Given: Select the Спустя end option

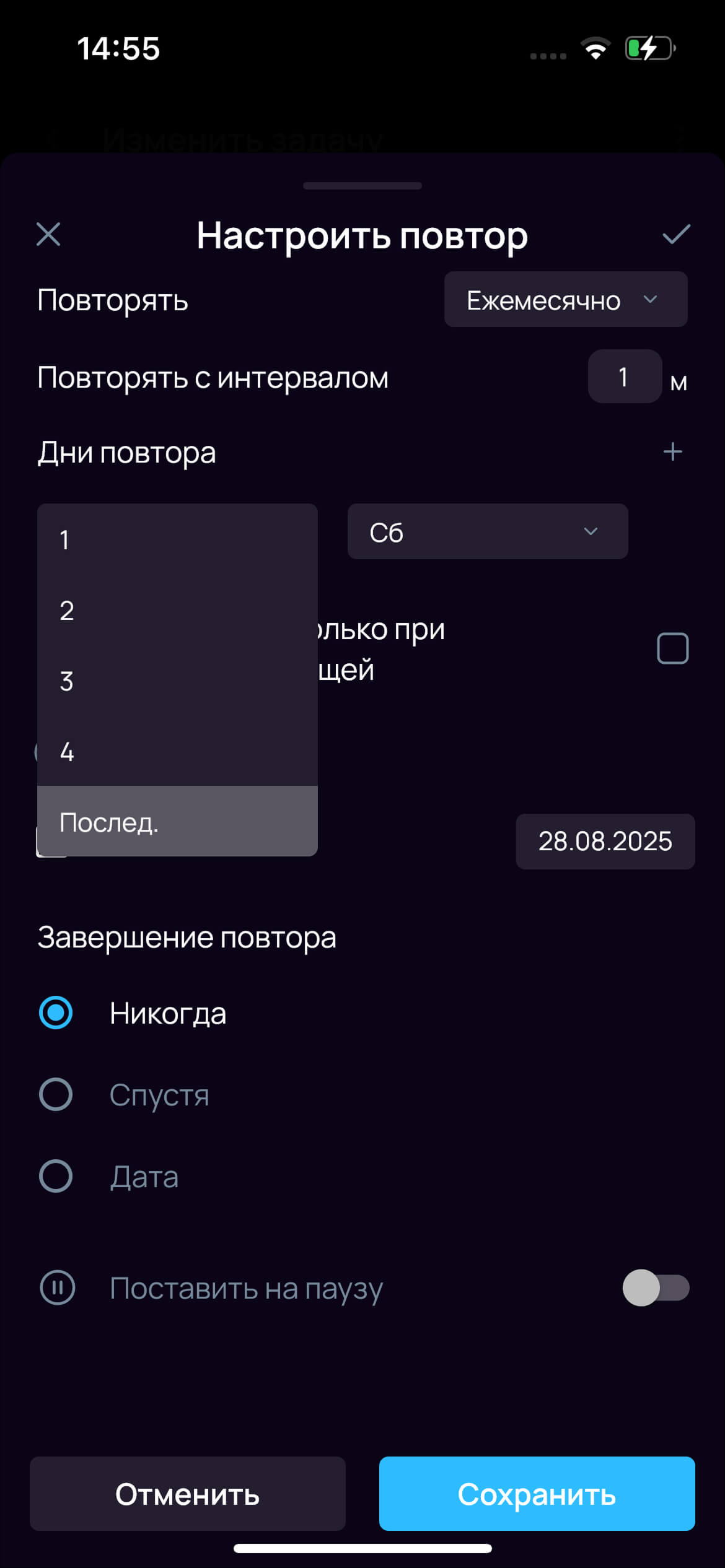Looking at the screenshot, I should (56, 1095).
